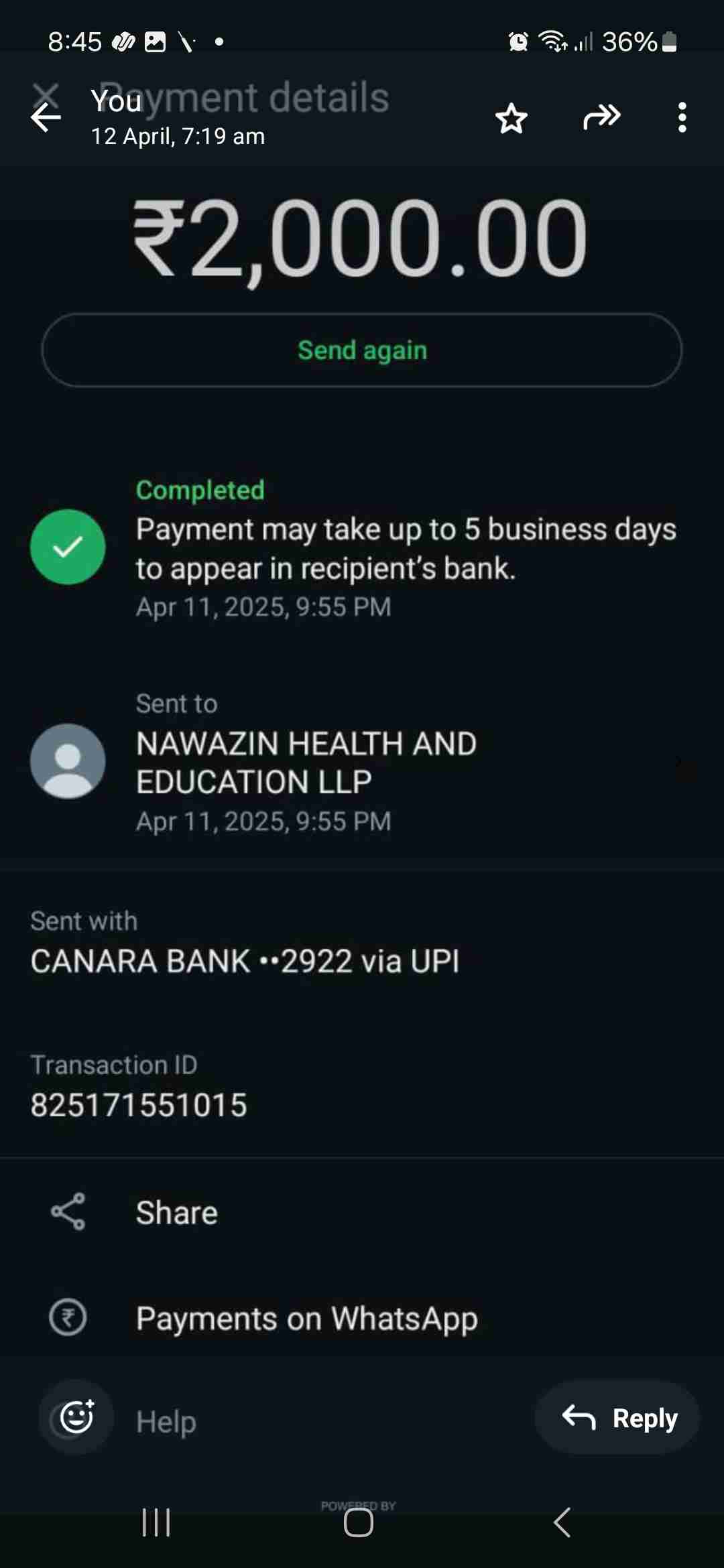Forward this image
Screen dimensions: 724x1568
coord(601,117)
